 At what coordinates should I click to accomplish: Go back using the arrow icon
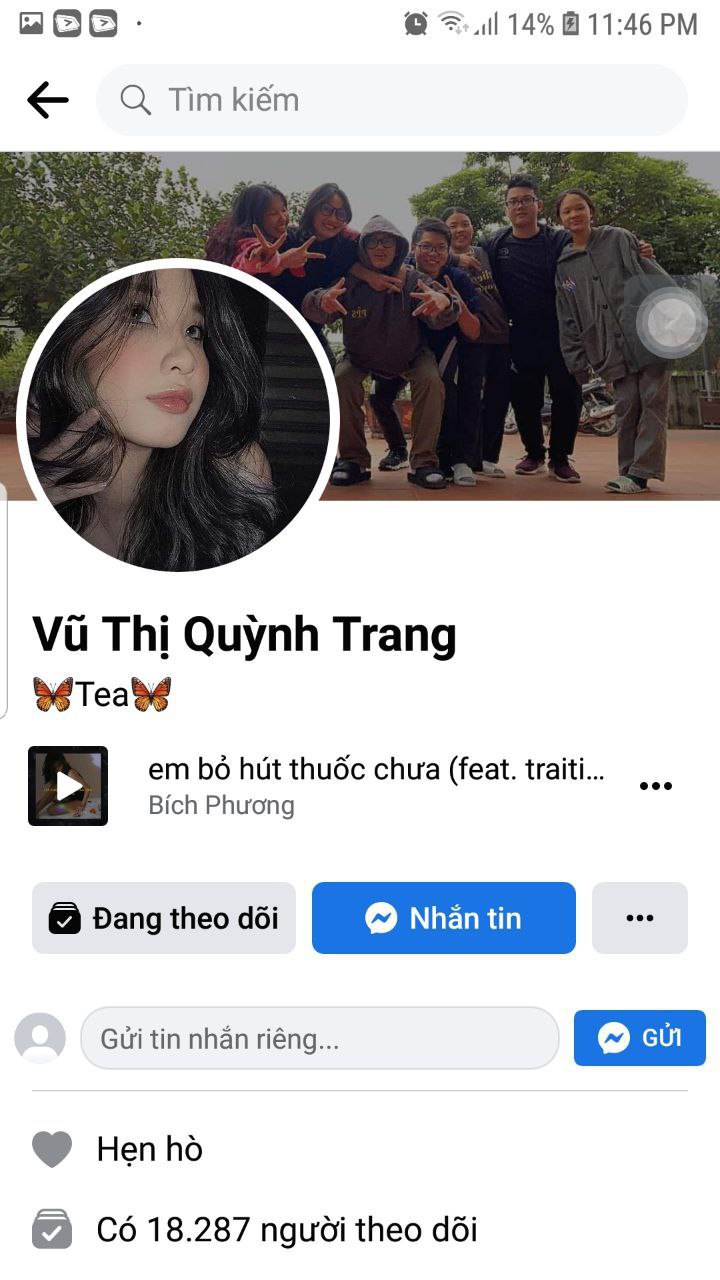click(47, 100)
